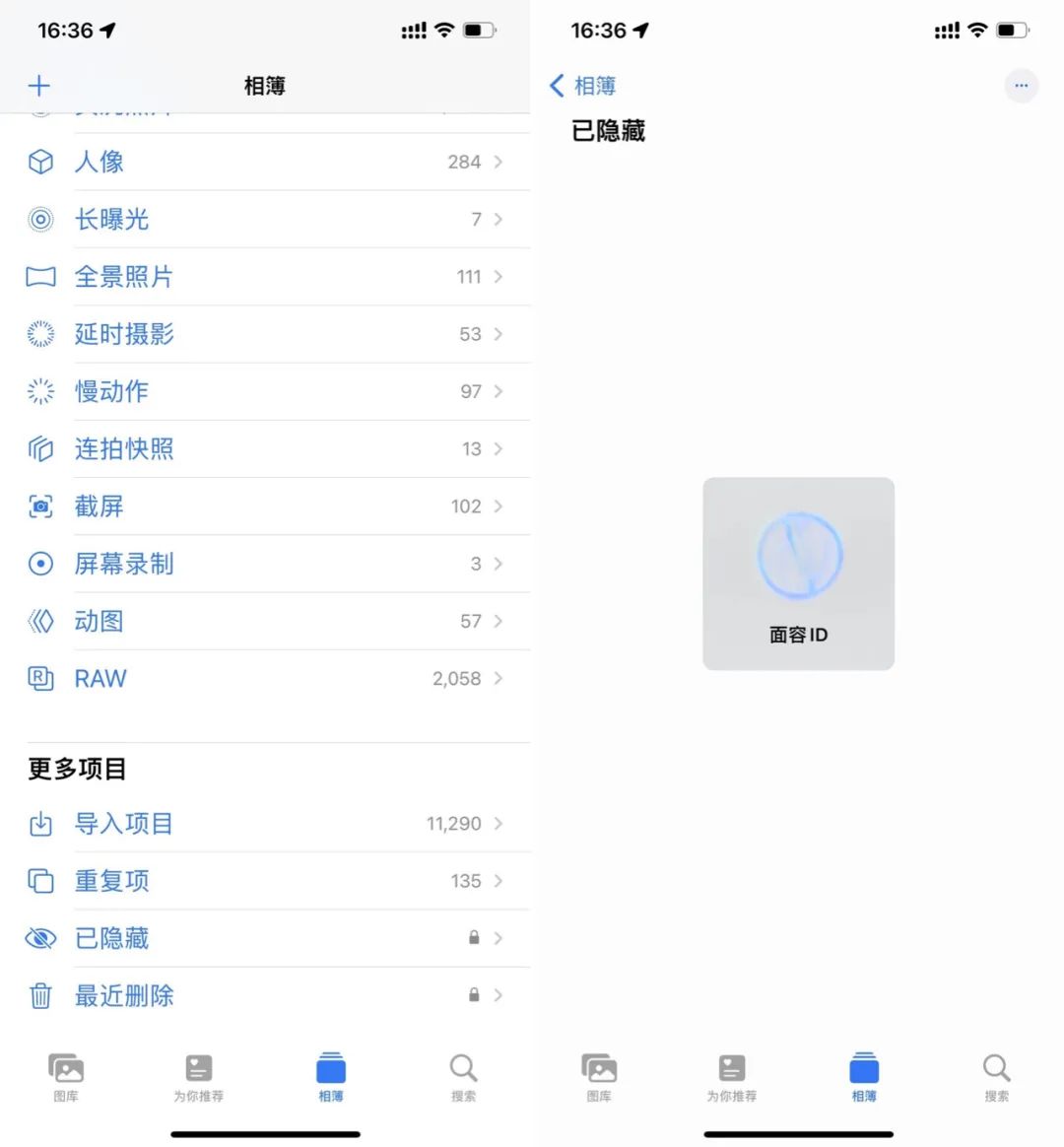Open the 动图 album
This screenshot has width=1064, height=1147.
click(x=264, y=621)
